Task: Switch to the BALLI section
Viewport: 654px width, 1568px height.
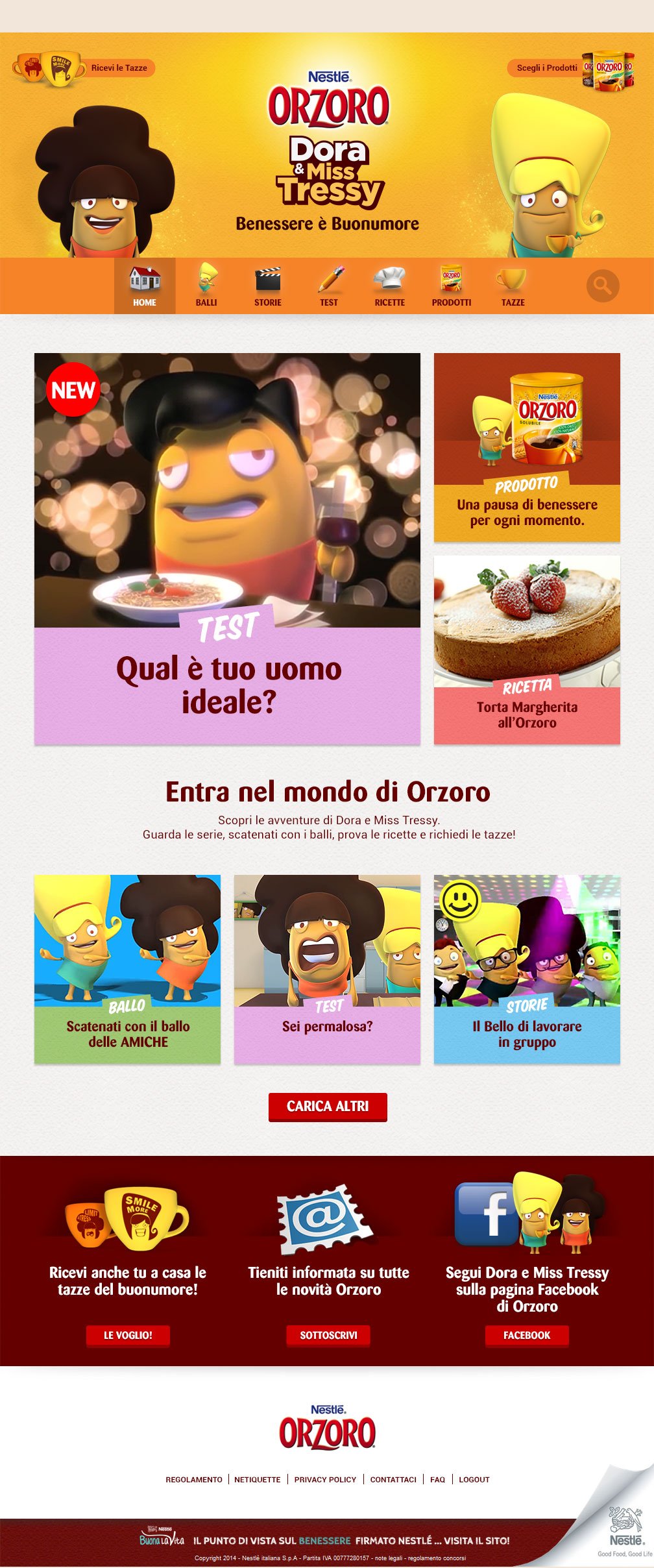Action: point(206,286)
